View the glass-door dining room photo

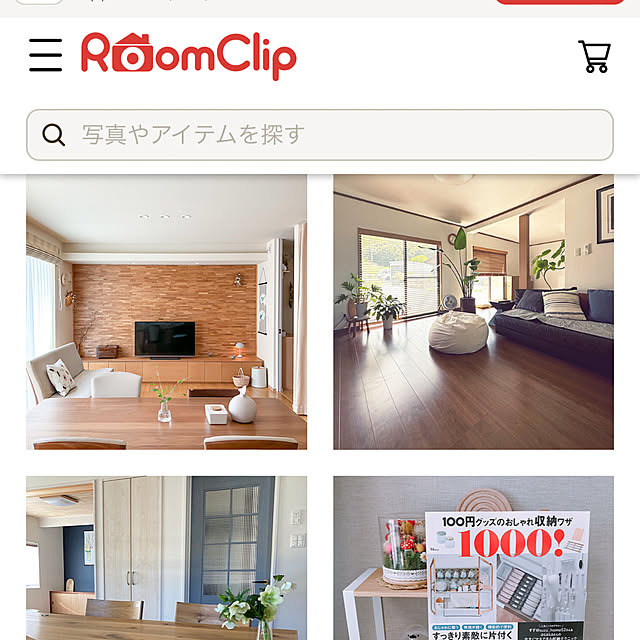pyautogui.click(x=166, y=558)
